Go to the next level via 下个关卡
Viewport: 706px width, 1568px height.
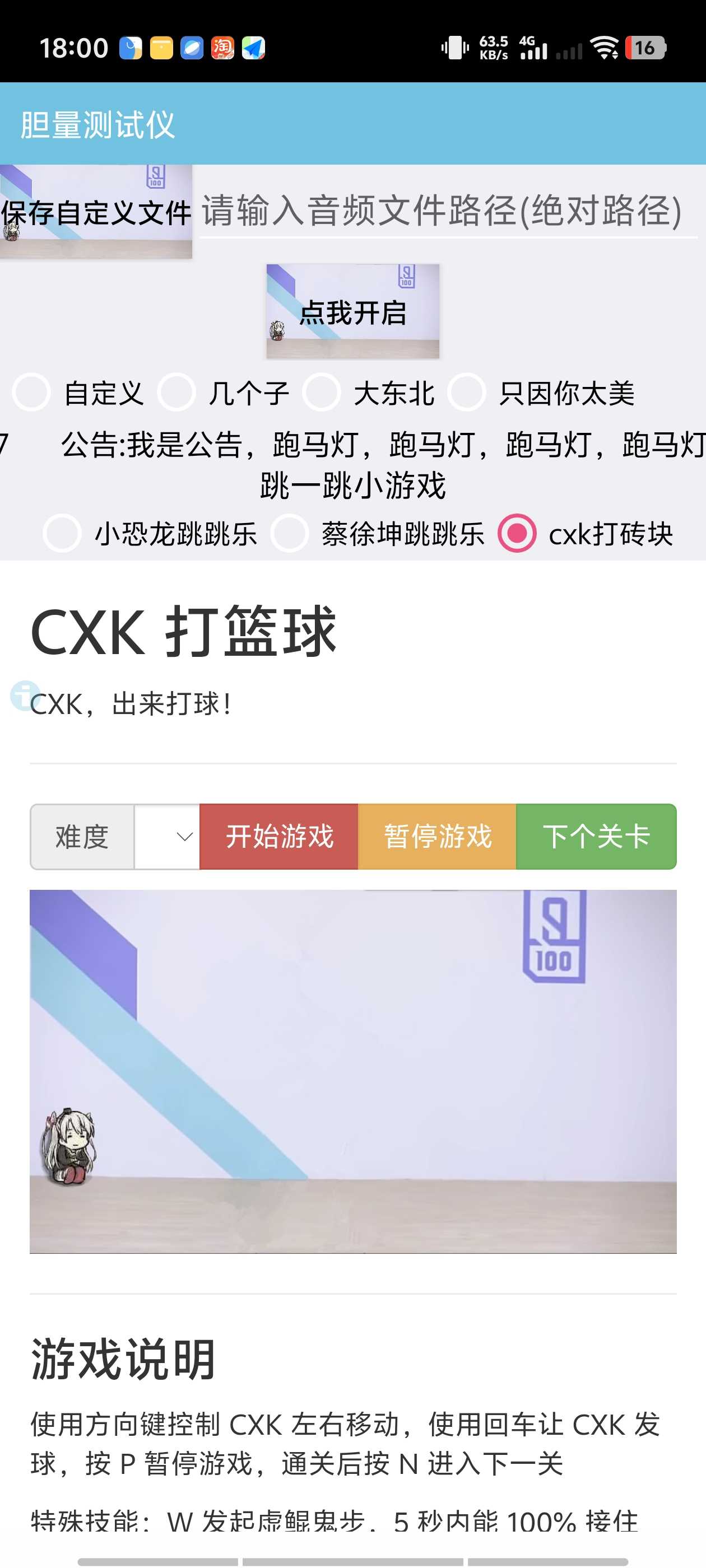click(x=596, y=836)
